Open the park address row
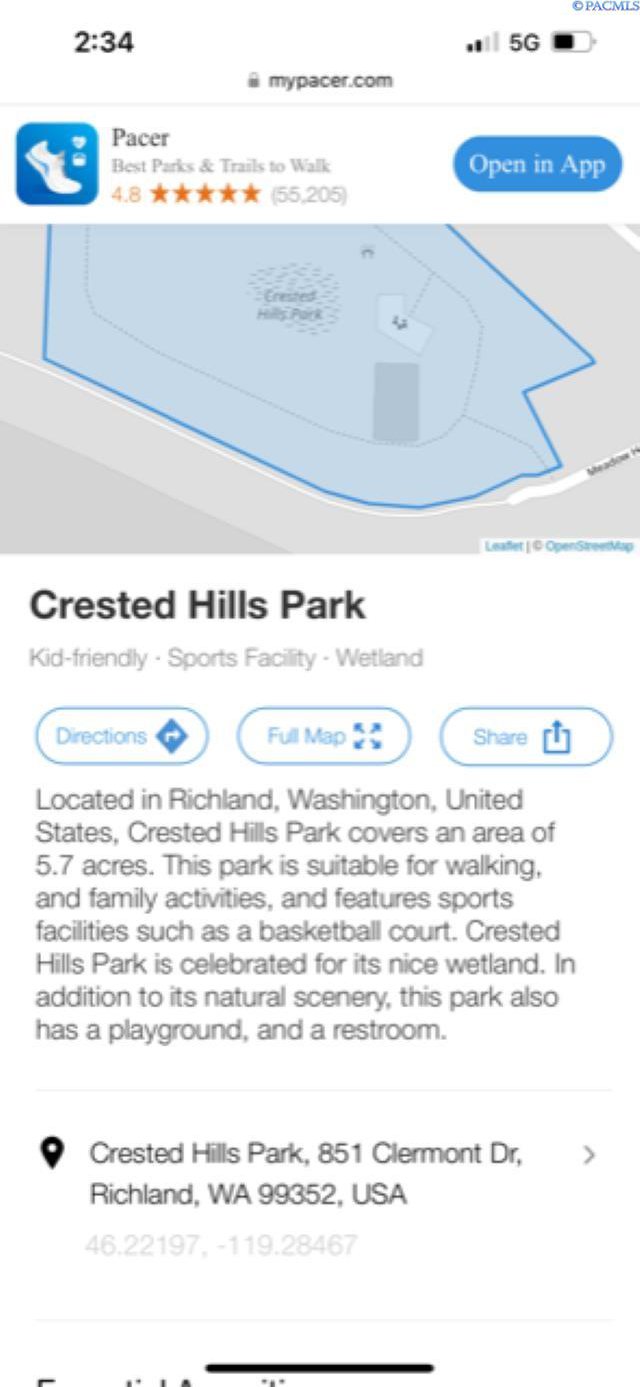This screenshot has width=640, height=1387. click(x=320, y=1174)
